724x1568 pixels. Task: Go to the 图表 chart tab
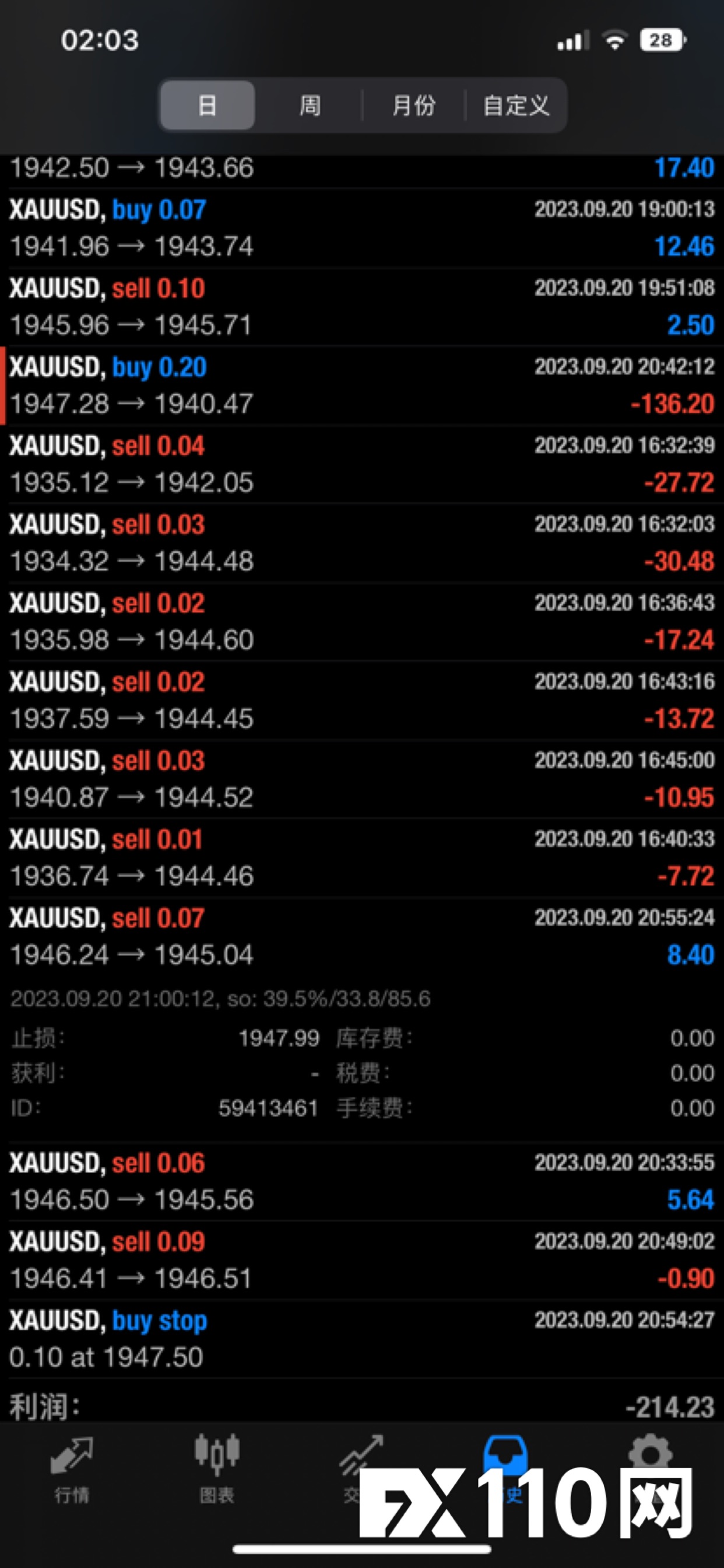[x=217, y=1469]
